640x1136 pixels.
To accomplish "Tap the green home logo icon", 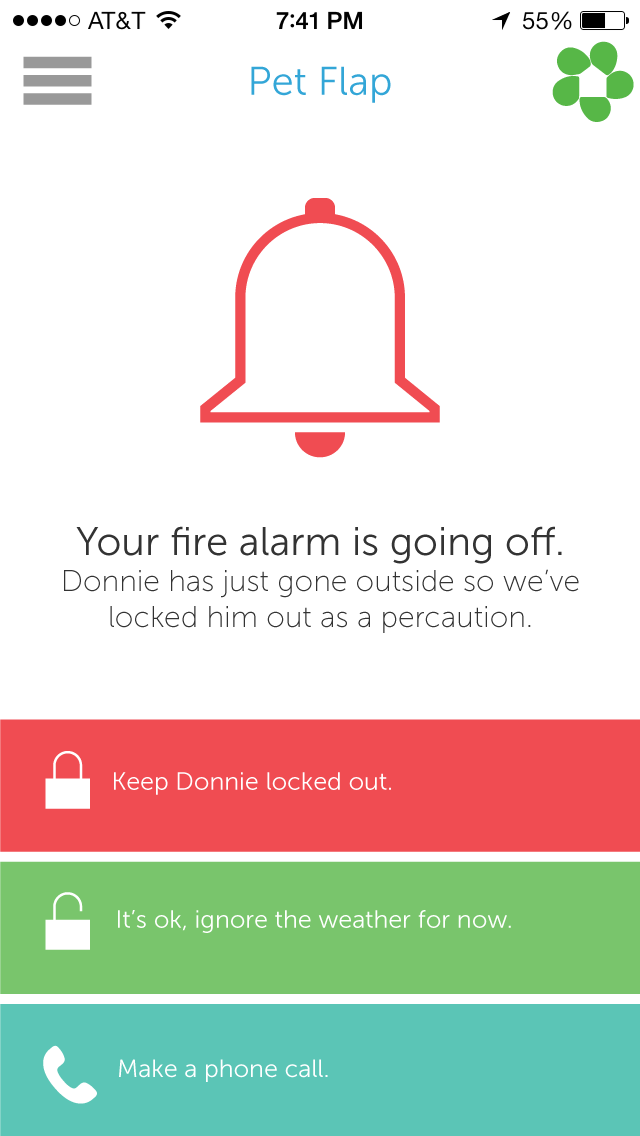I will tap(593, 82).
